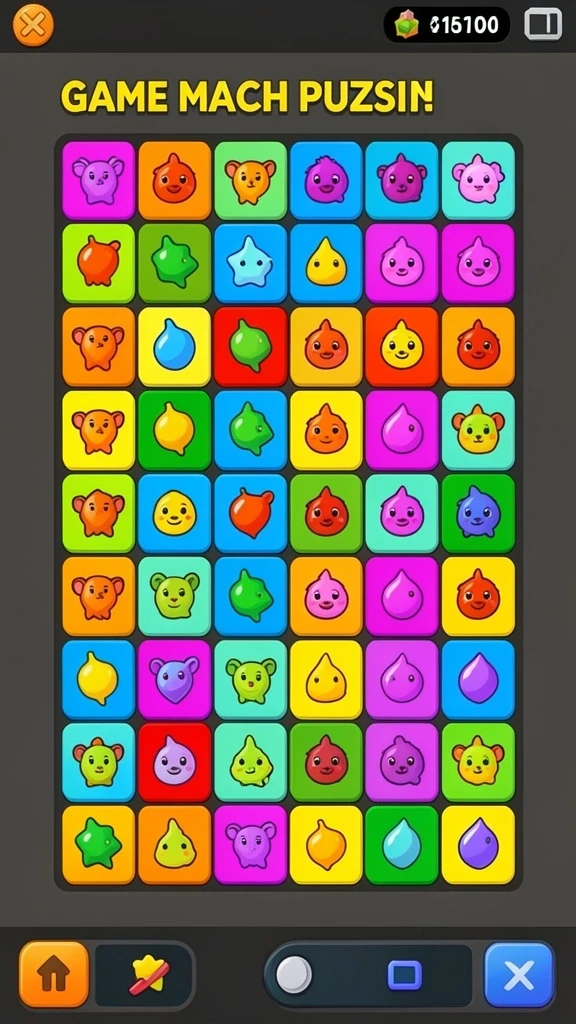Select the green star on orange tile

pos(99,844)
